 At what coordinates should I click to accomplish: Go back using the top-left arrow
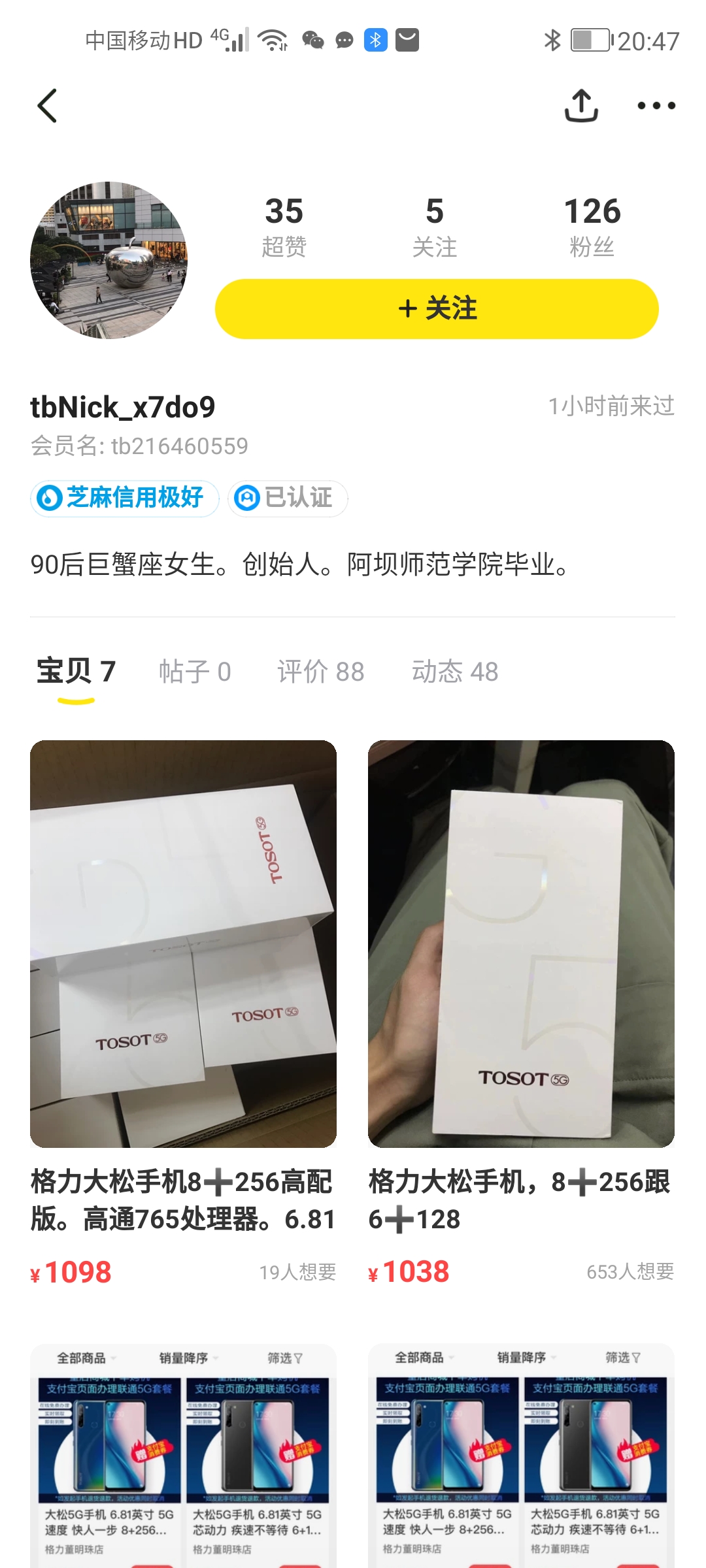point(47,106)
